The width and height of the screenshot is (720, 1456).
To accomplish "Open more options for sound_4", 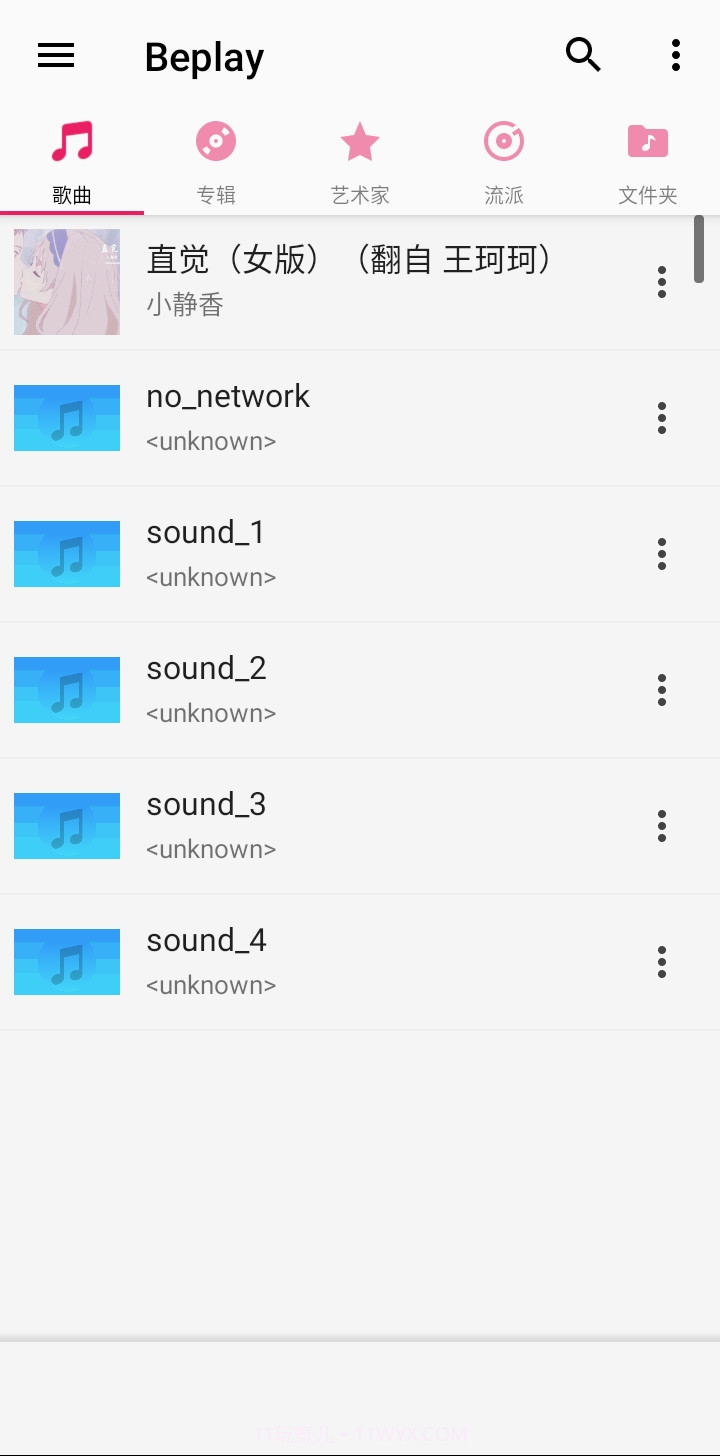I will point(662,962).
